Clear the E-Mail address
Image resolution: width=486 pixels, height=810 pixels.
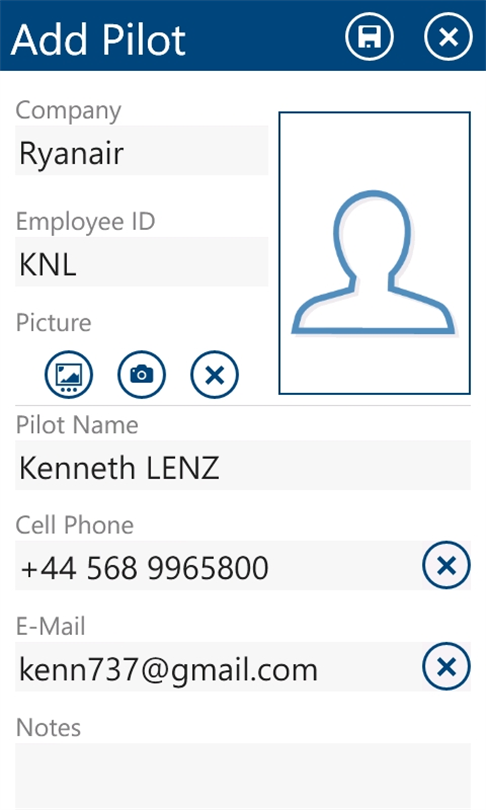(x=446, y=667)
